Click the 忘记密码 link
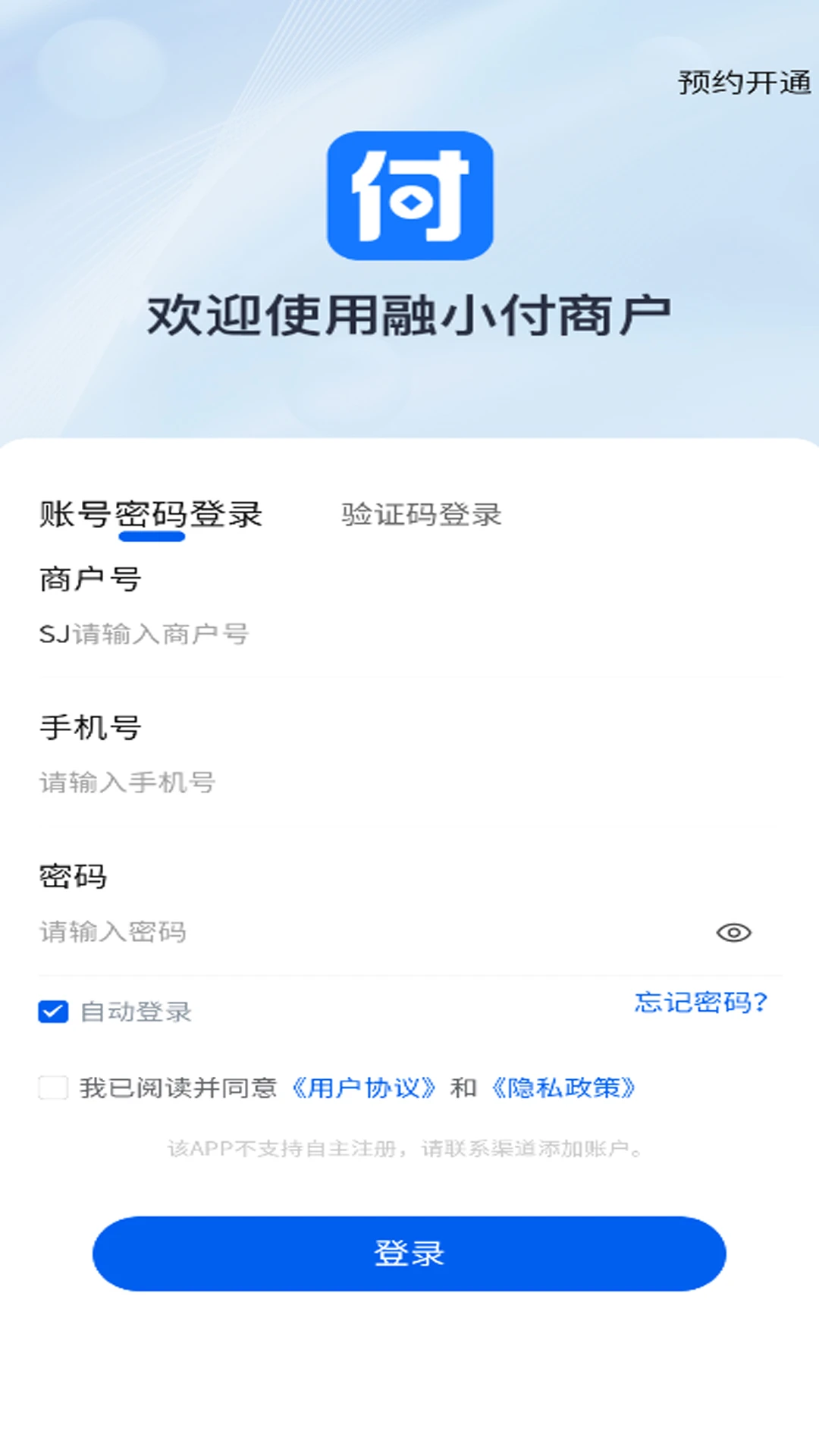Screen dimensions: 819x1456 701,1003
